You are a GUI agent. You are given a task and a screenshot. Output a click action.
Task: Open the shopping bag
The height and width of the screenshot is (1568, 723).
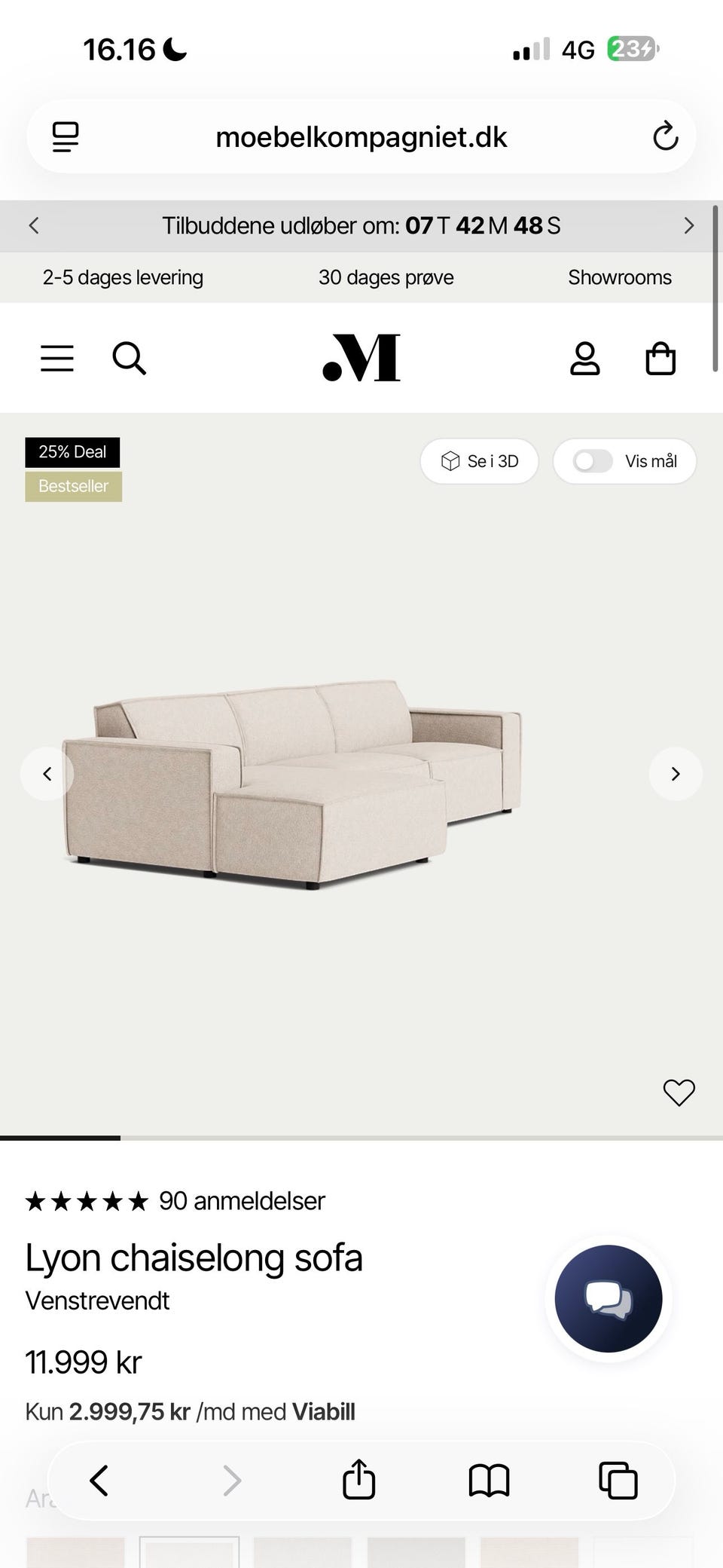click(660, 359)
